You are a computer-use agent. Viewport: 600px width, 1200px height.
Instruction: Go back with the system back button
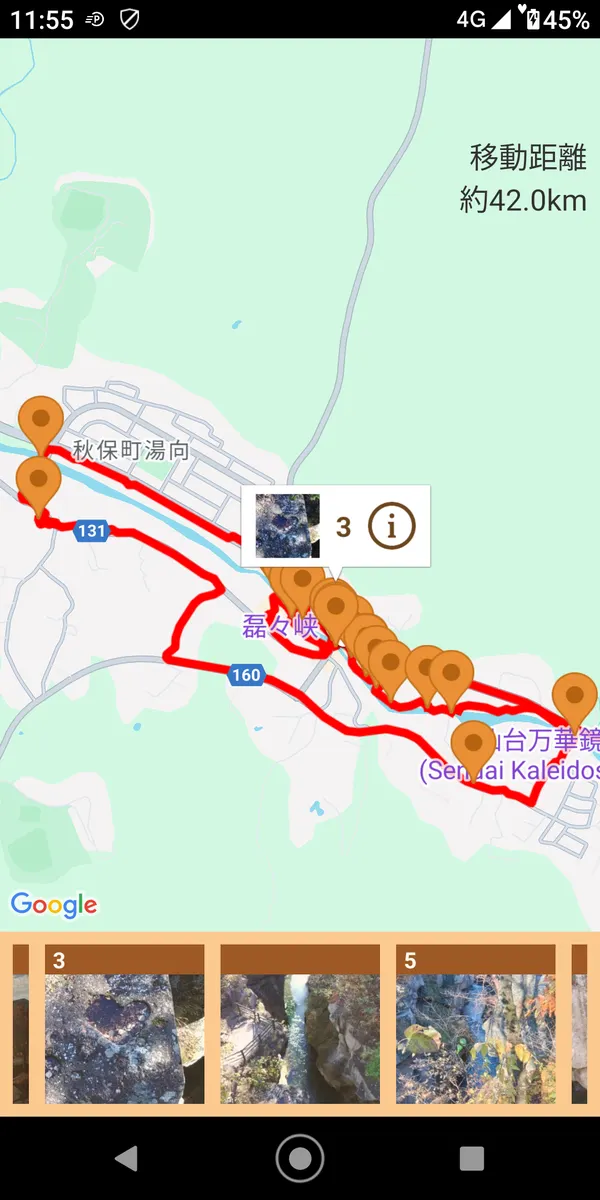pos(125,1158)
